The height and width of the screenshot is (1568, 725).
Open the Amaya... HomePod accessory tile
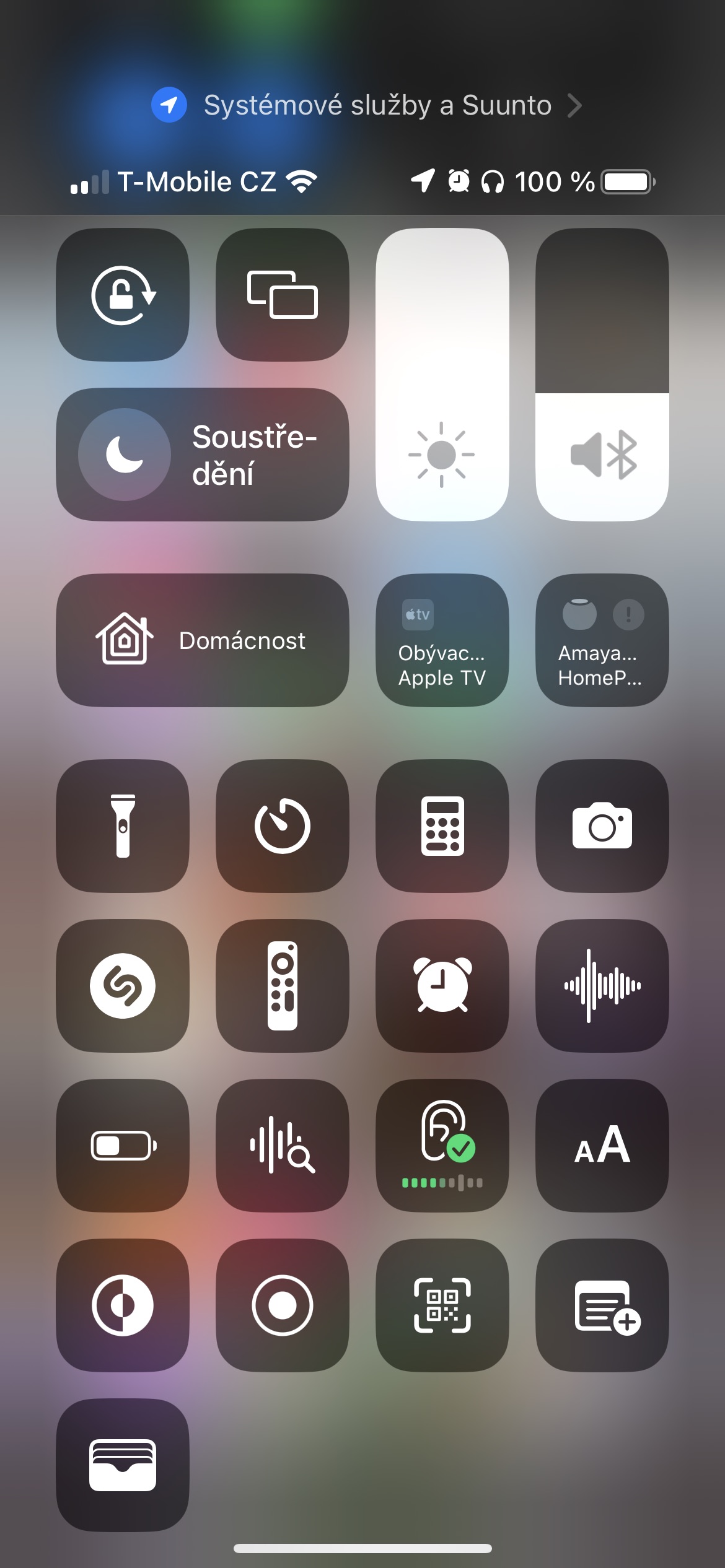tap(602, 640)
